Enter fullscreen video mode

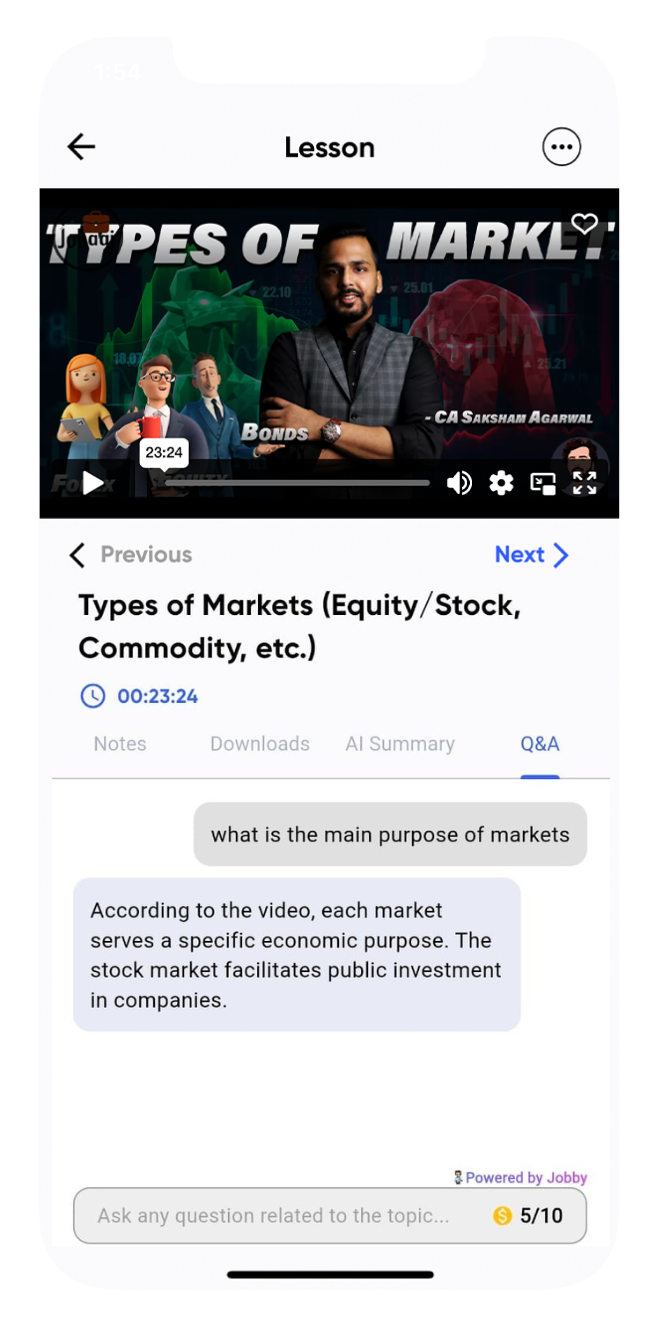click(x=585, y=483)
